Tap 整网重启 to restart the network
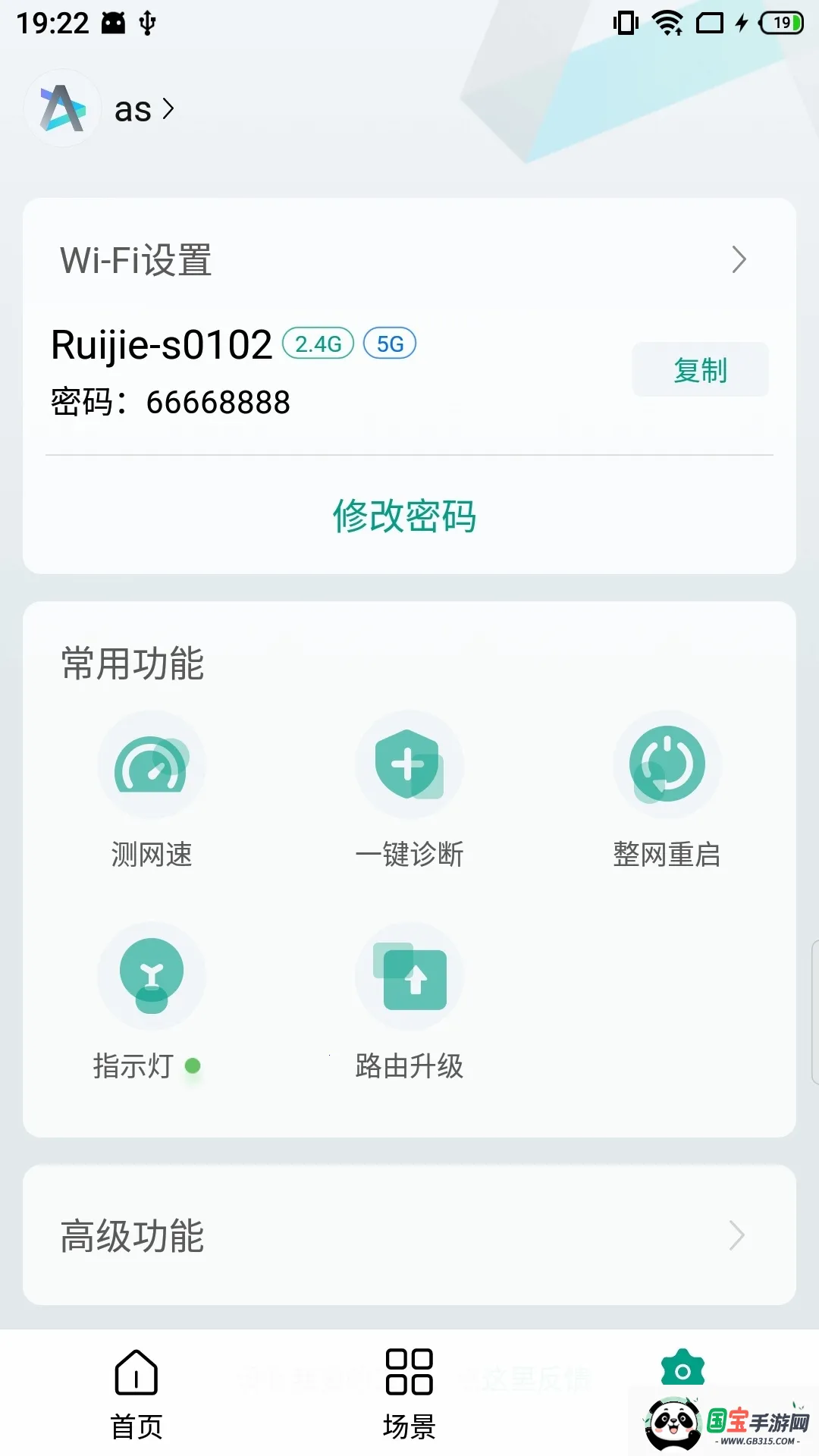 (x=667, y=766)
